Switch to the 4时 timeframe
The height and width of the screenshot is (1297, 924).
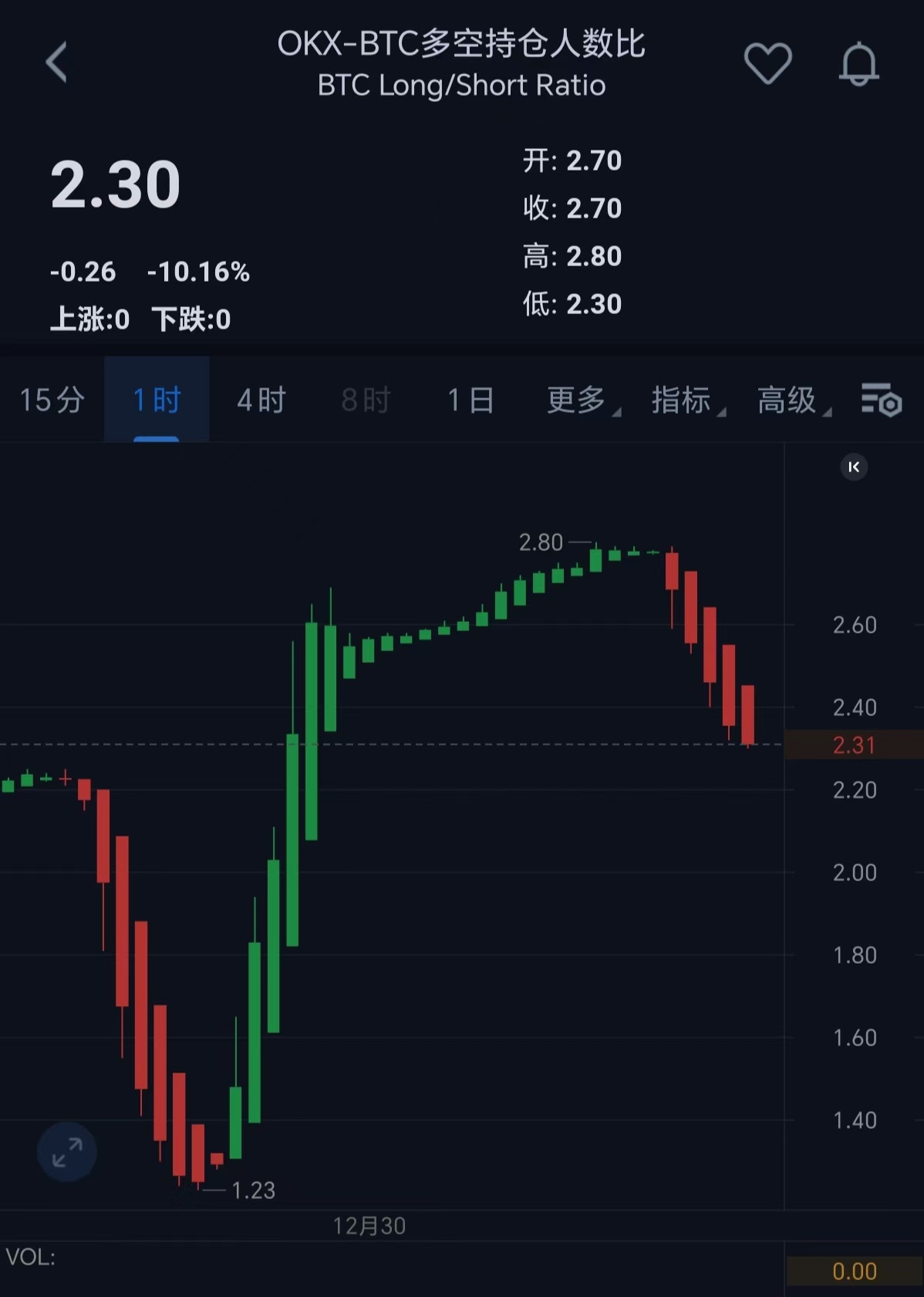[261, 400]
